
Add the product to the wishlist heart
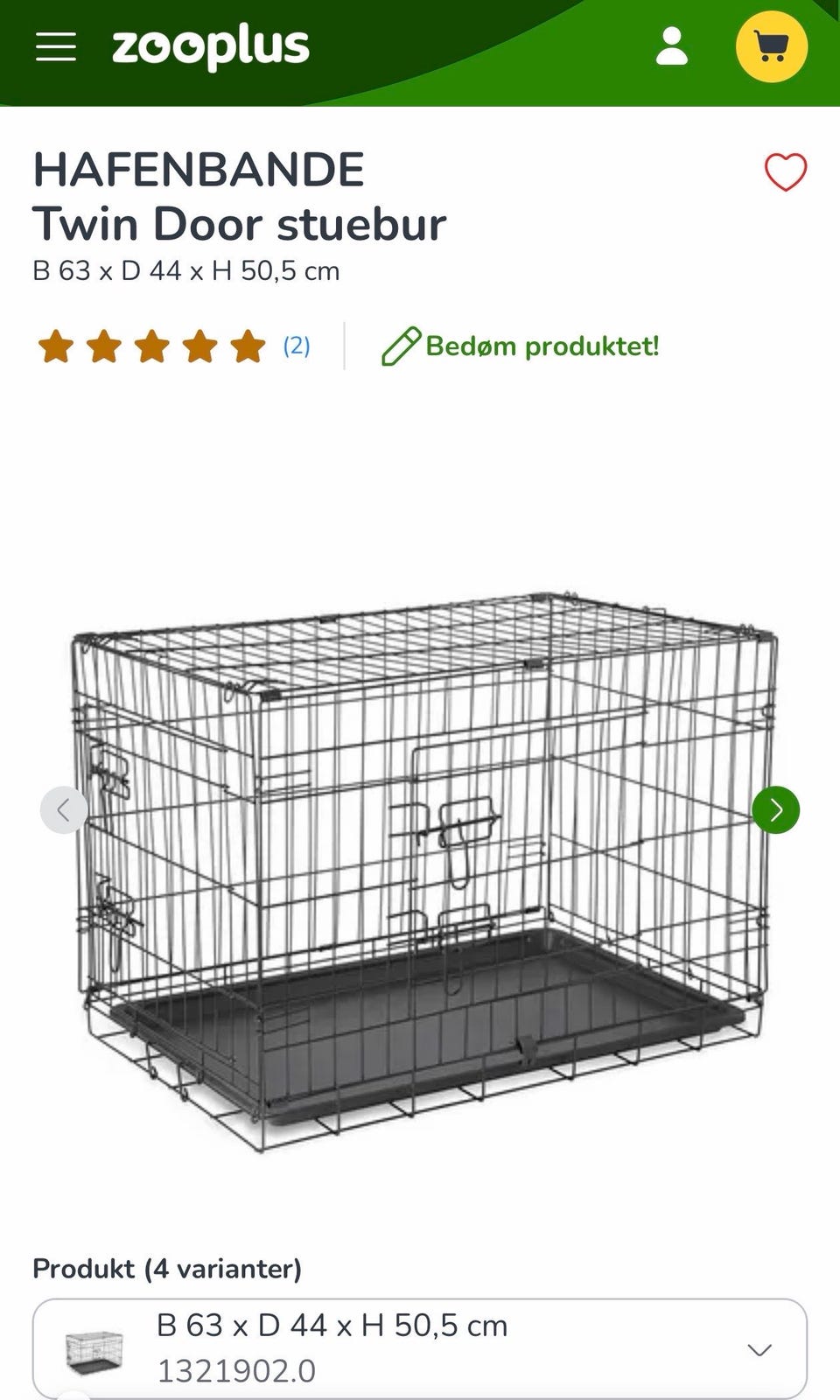click(x=786, y=171)
